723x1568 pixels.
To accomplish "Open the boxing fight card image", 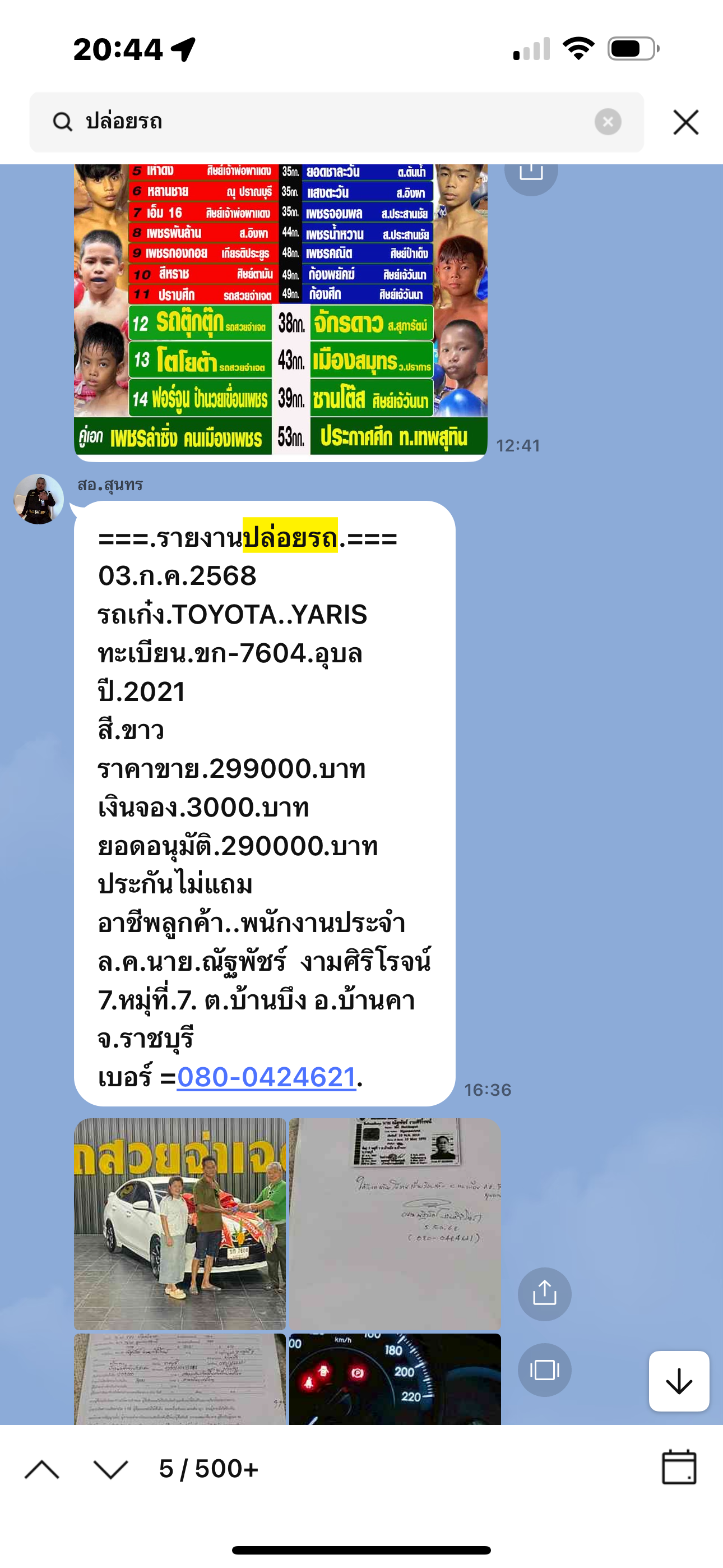I will (x=280, y=311).
